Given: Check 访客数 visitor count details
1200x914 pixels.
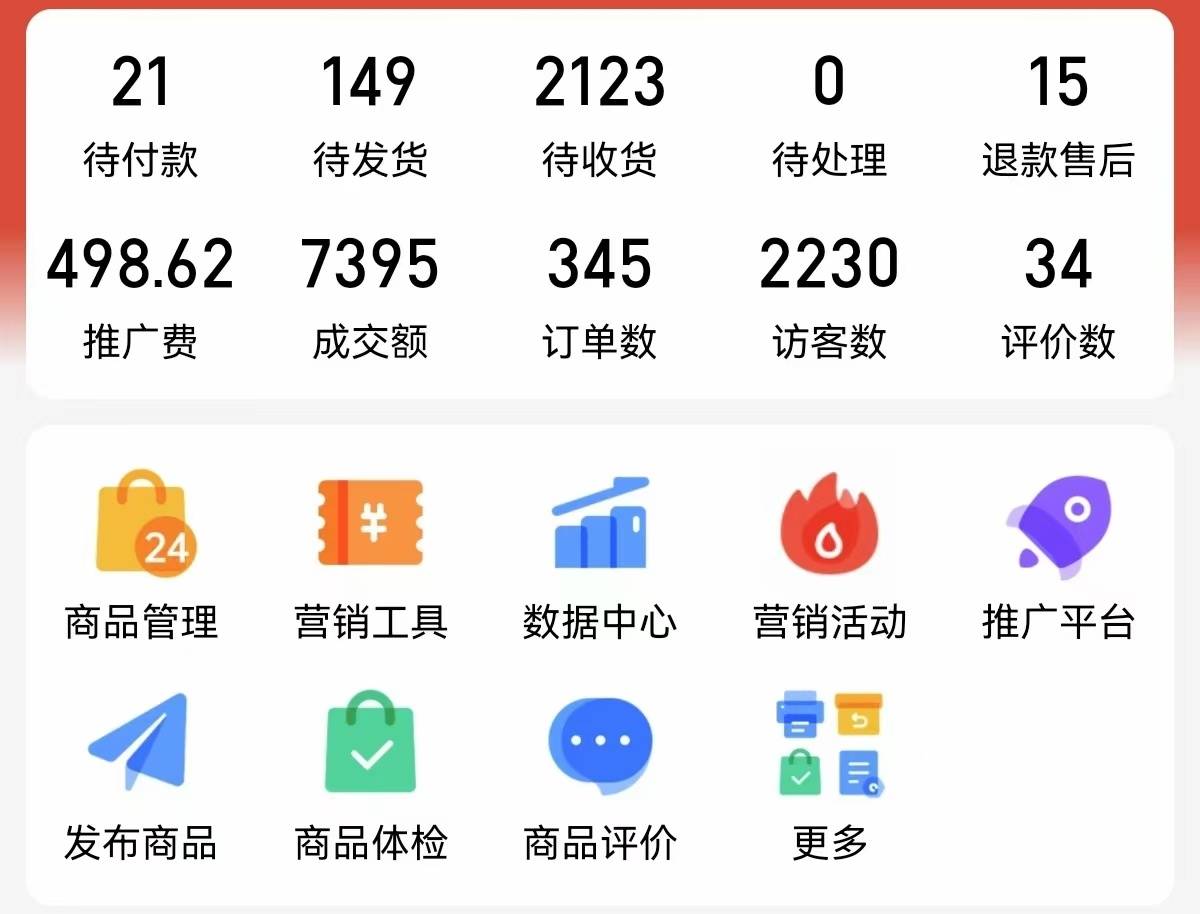Looking at the screenshot, I should [829, 300].
